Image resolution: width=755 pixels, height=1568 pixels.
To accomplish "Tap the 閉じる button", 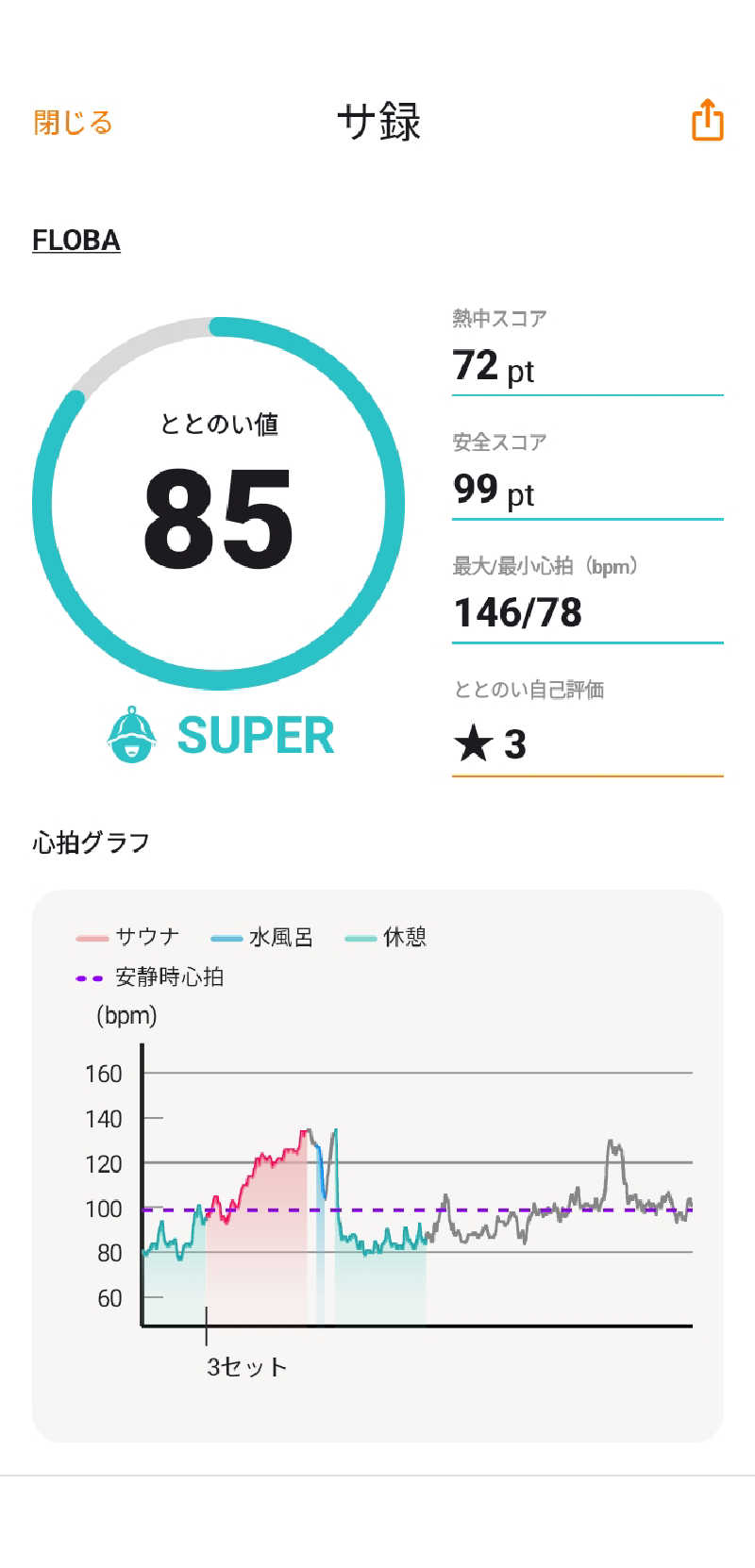I will tap(73, 122).
